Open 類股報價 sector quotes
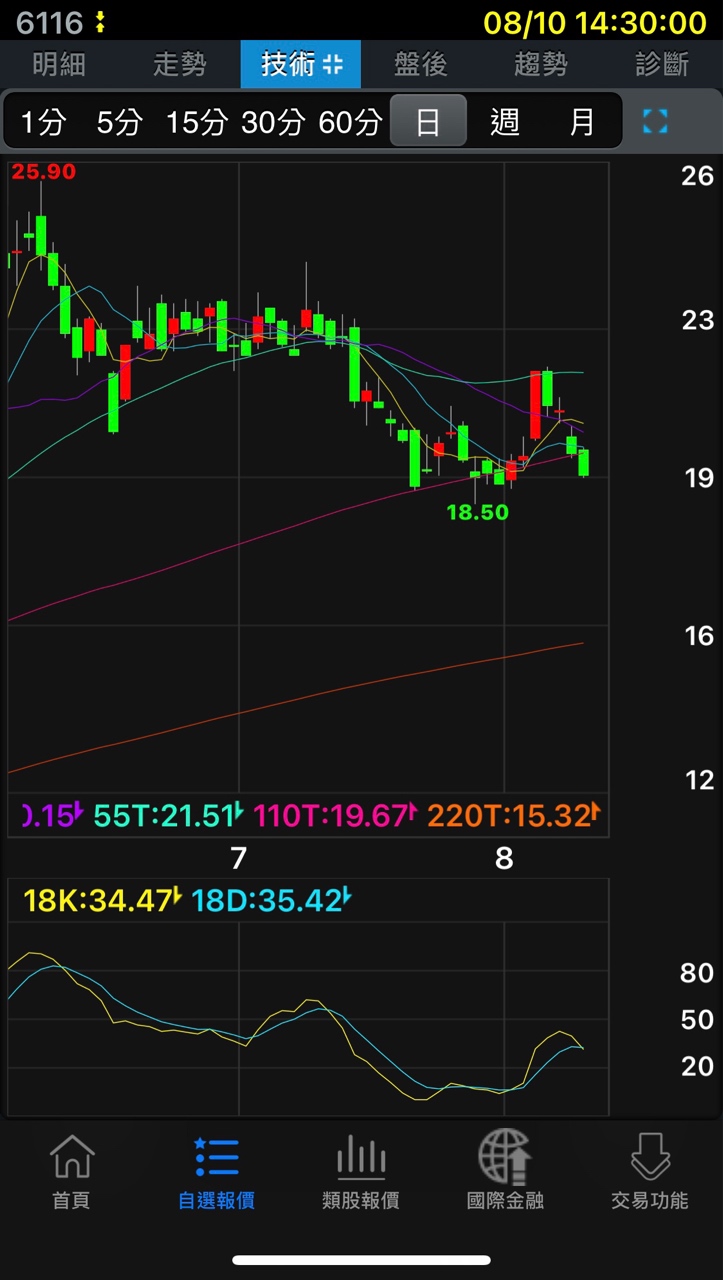Image resolution: width=723 pixels, height=1280 pixels. (361, 1172)
